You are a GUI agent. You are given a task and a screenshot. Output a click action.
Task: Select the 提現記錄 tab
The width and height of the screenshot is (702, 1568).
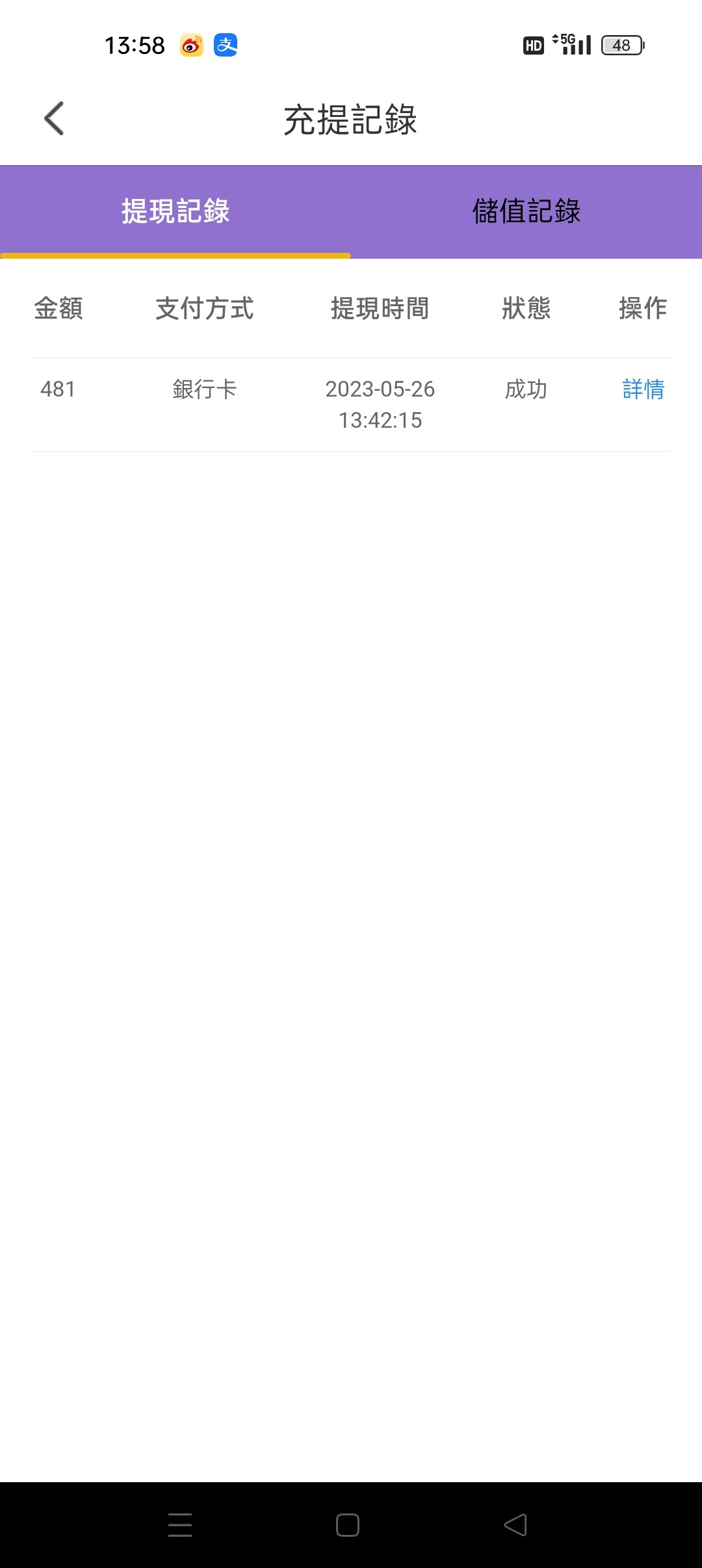coord(175,211)
